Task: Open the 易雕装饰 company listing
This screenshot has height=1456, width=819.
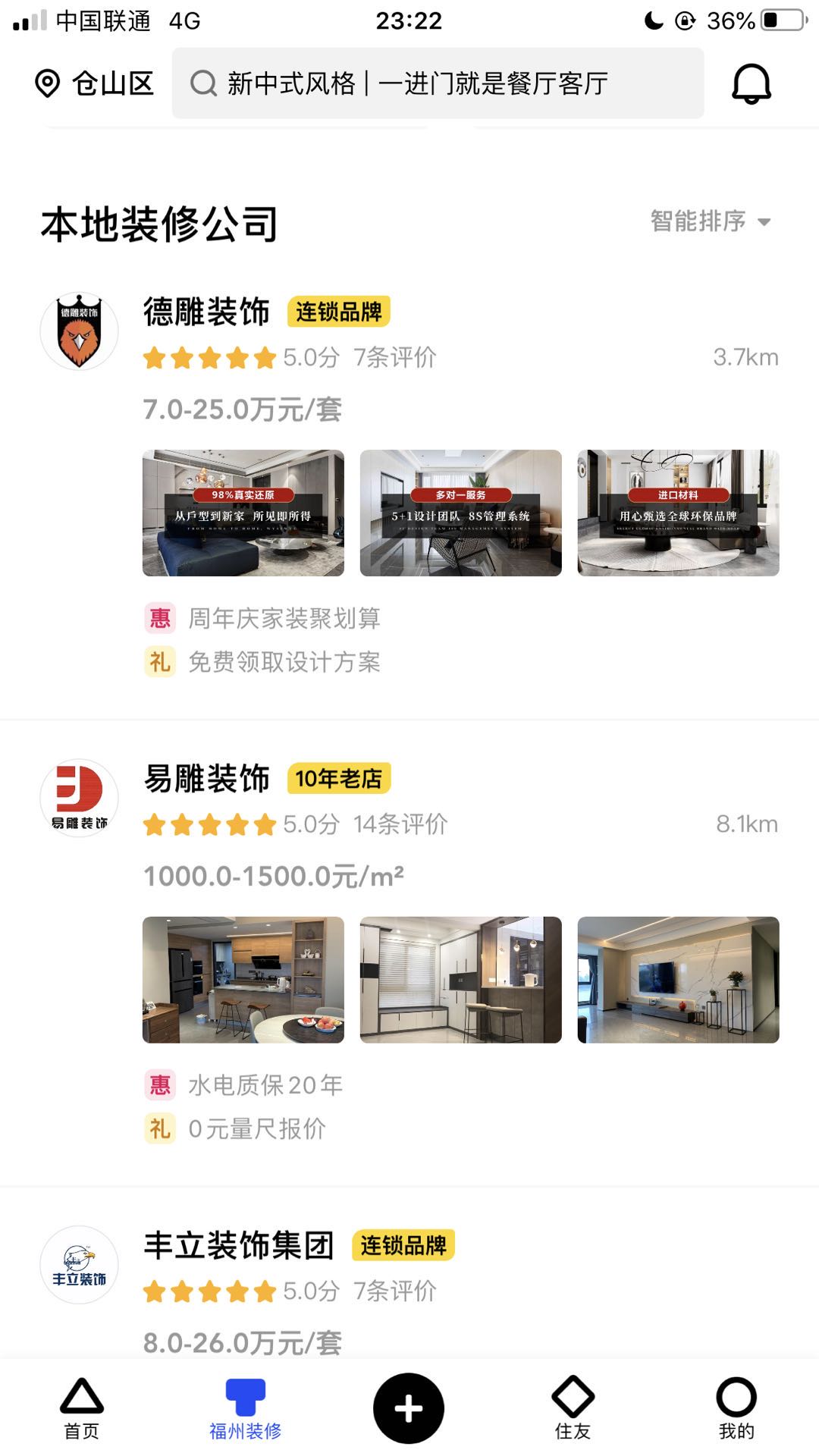Action: click(206, 779)
